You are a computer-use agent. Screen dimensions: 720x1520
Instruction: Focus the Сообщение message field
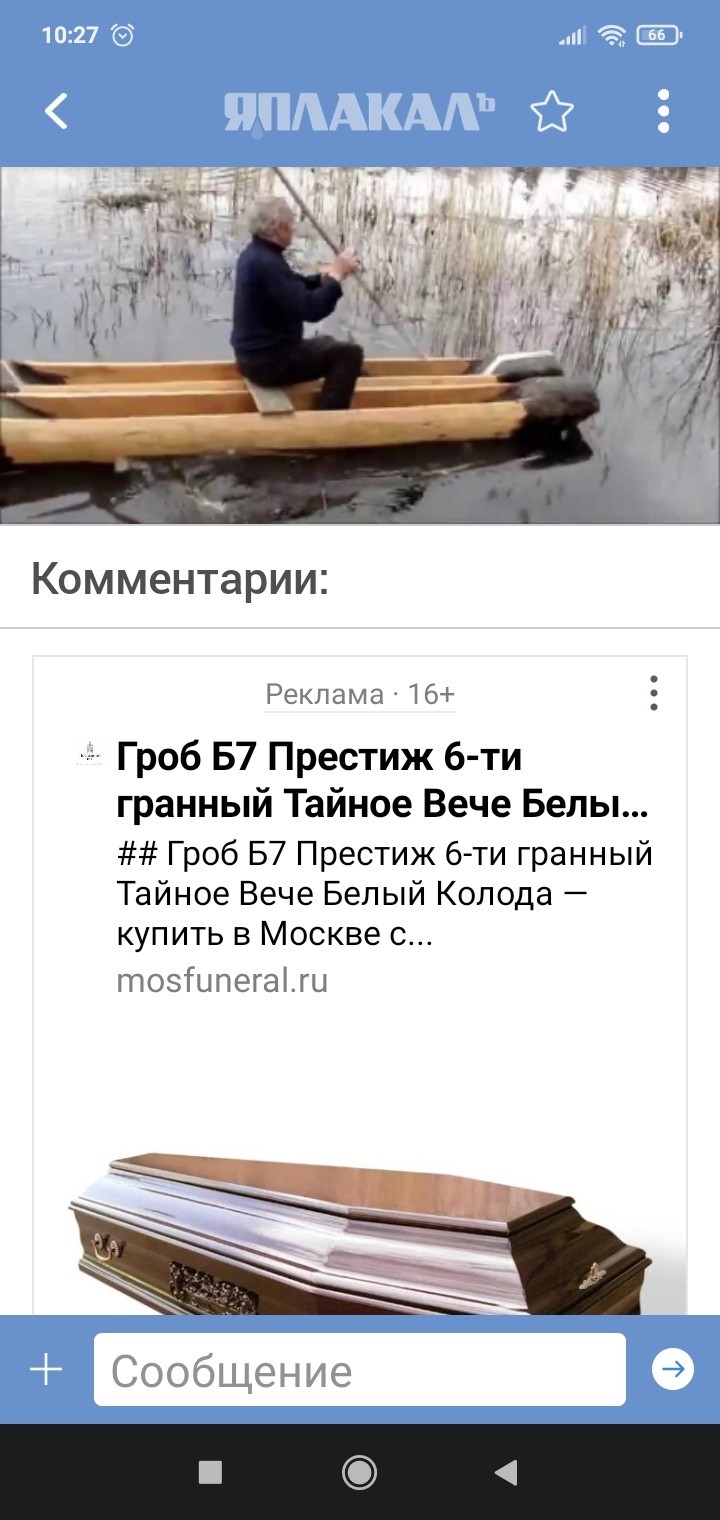pos(360,1370)
